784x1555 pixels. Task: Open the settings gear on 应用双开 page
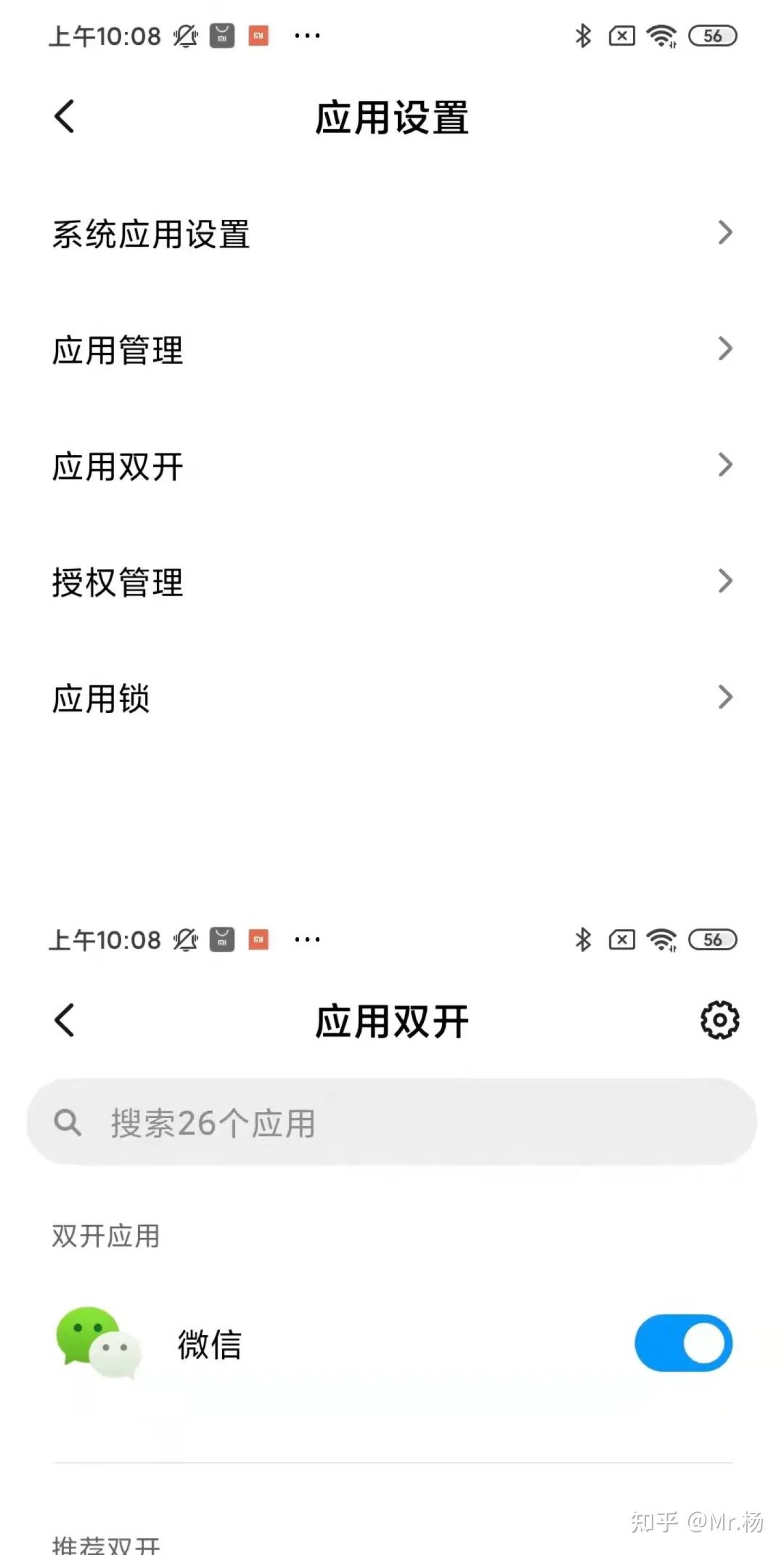tap(718, 1019)
